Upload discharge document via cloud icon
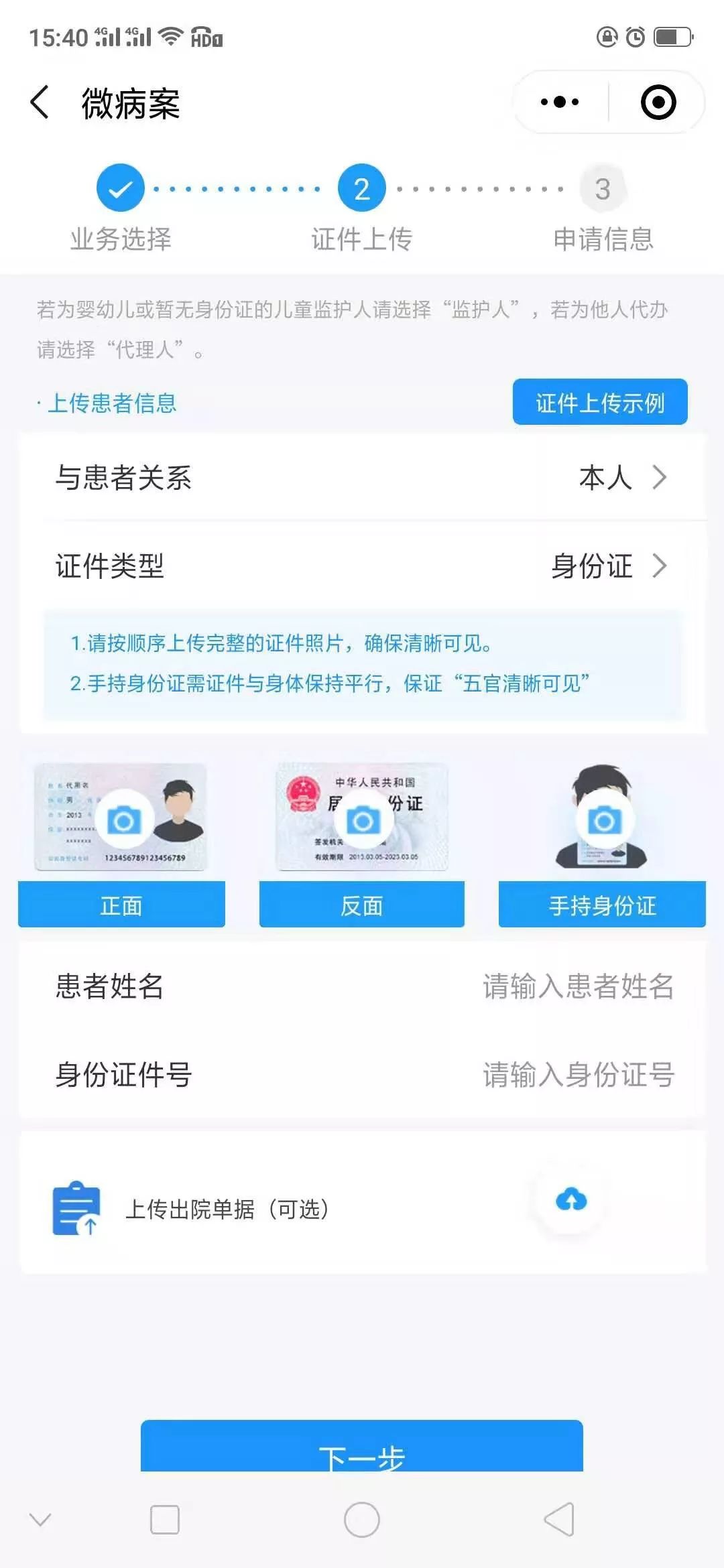Image resolution: width=724 pixels, height=1568 pixels. tap(571, 1201)
